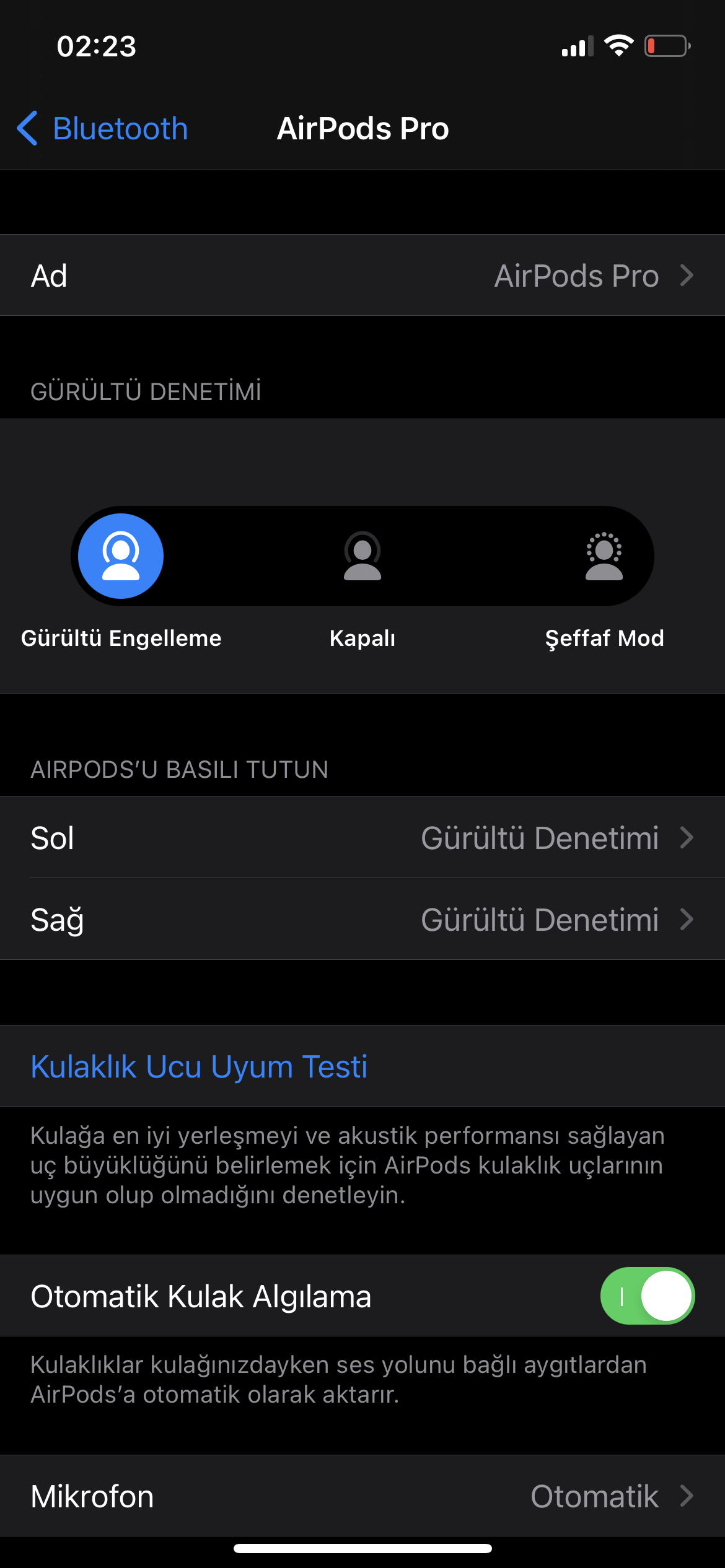
Task: Start Kulaklık Ucu Uyum Testi
Action: click(x=199, y=1066)
